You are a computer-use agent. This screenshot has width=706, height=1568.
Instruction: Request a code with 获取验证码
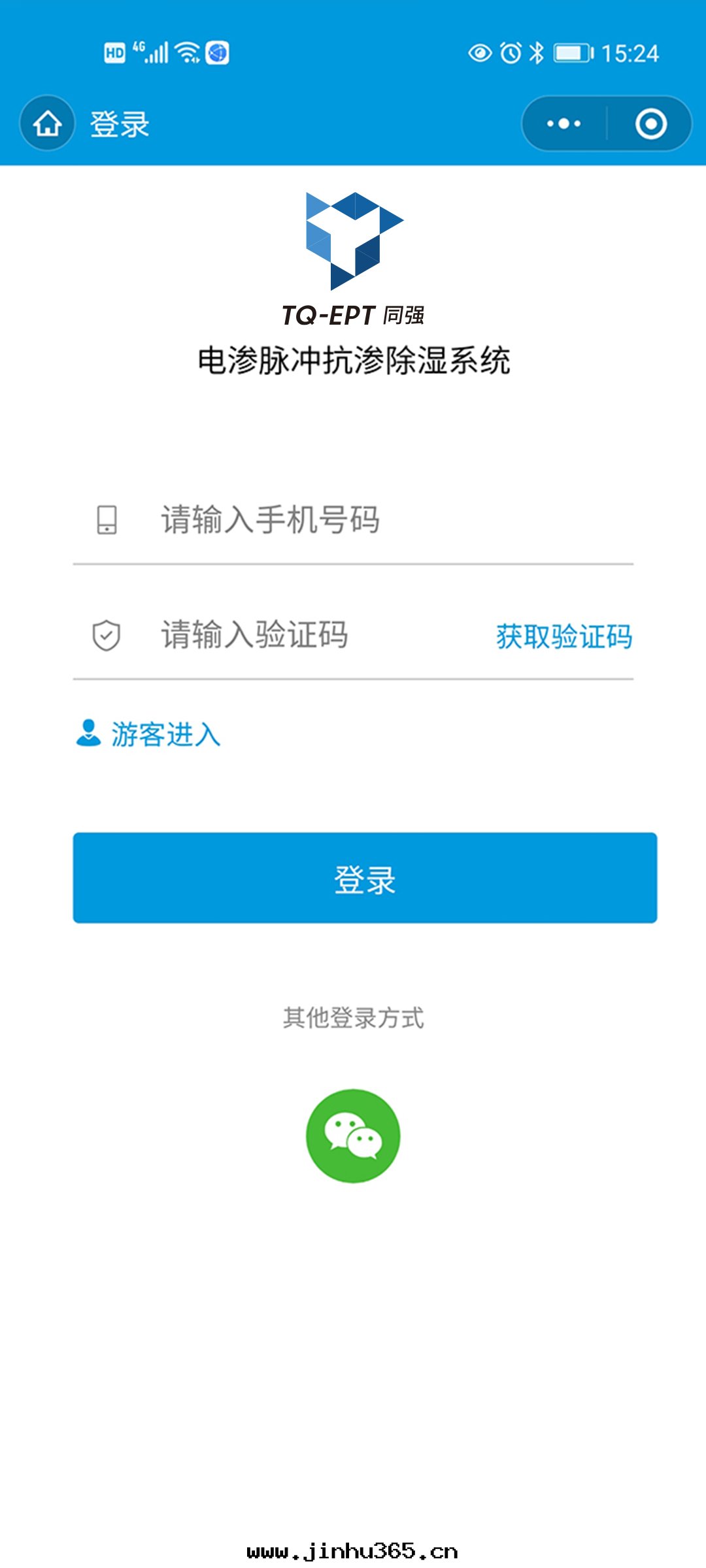563,636
